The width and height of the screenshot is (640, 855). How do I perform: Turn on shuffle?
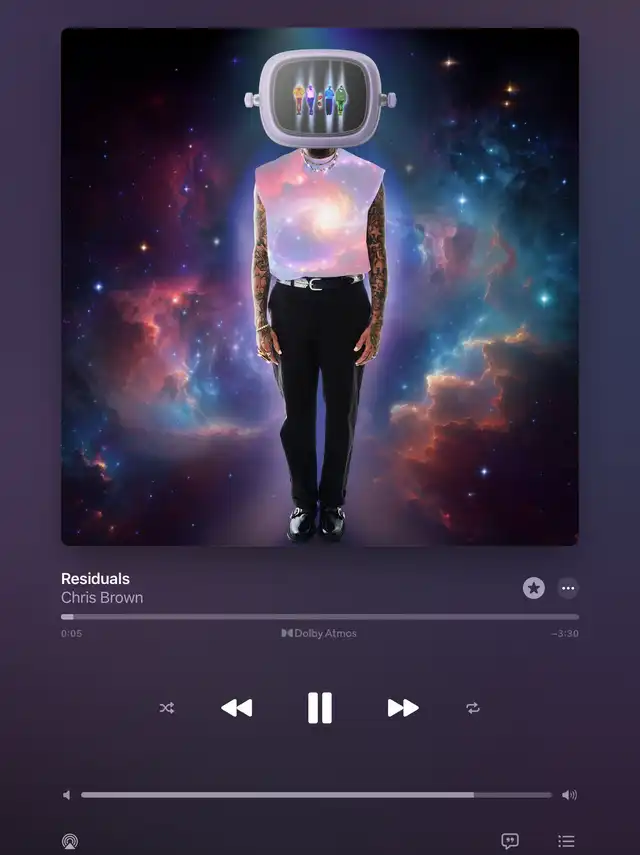167,708
